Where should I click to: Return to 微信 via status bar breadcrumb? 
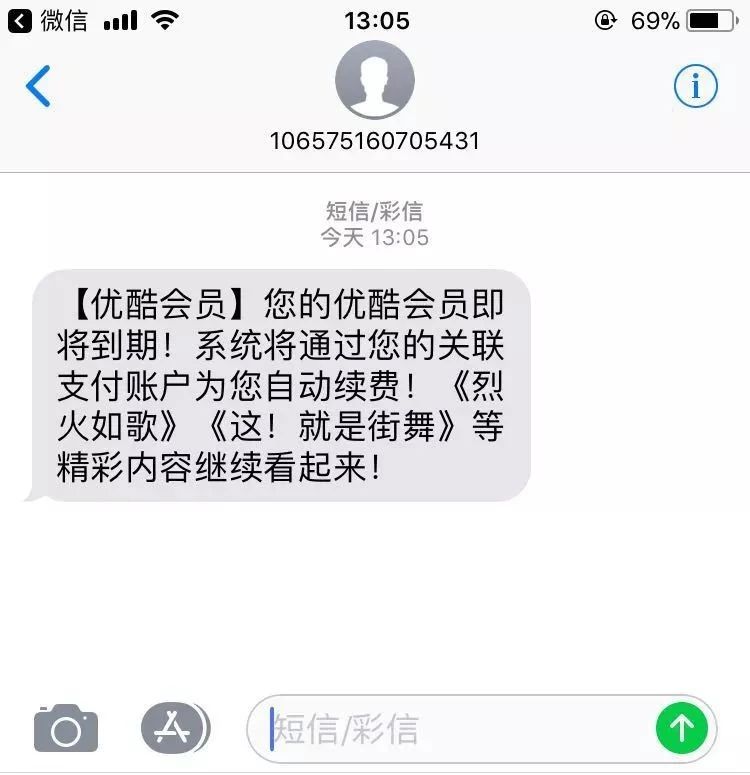pyautogui.click(x=48, y=20)
